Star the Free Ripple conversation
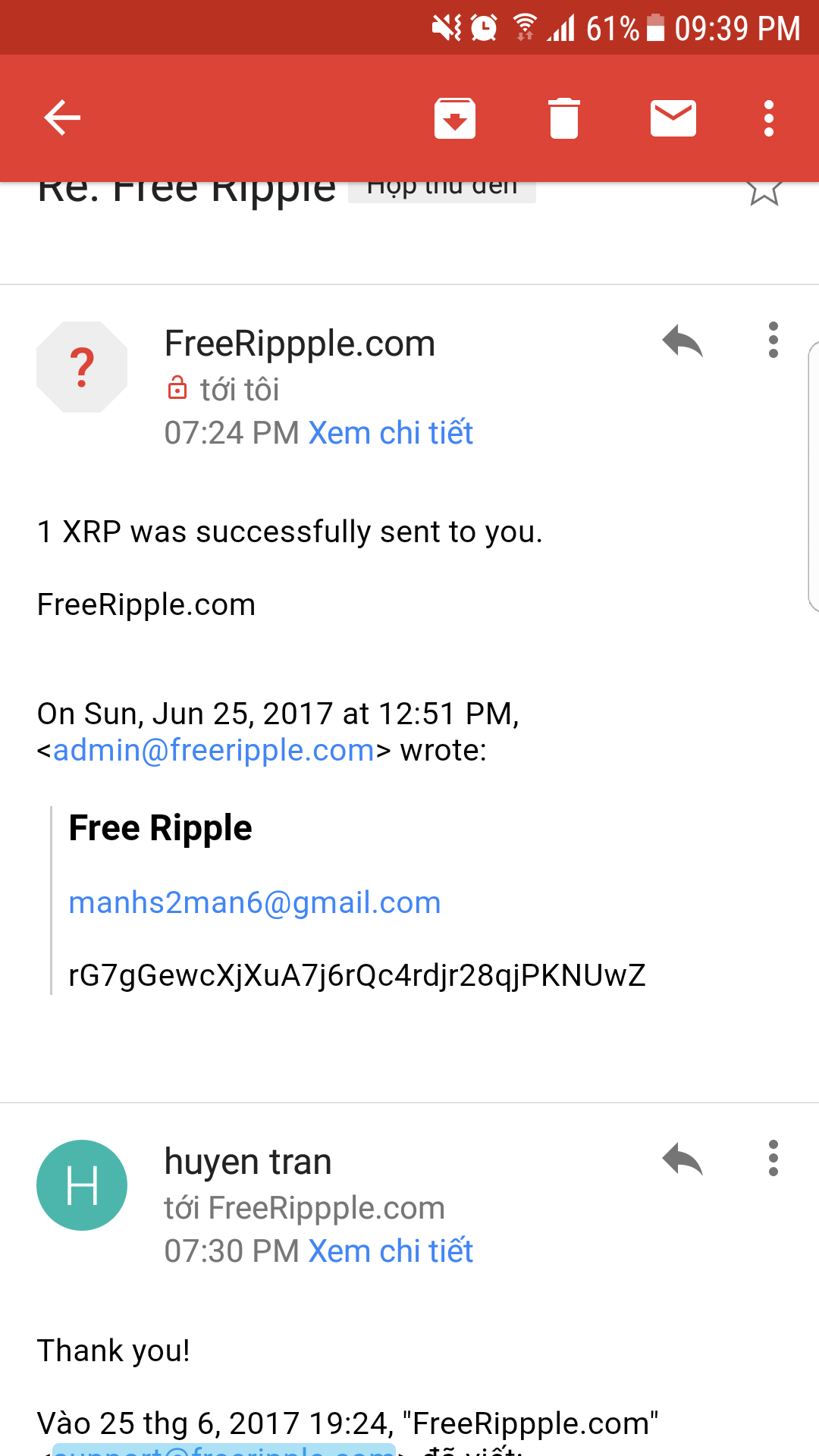The width and height of the screenshot is (819, 1456). (x=764, y=191)
